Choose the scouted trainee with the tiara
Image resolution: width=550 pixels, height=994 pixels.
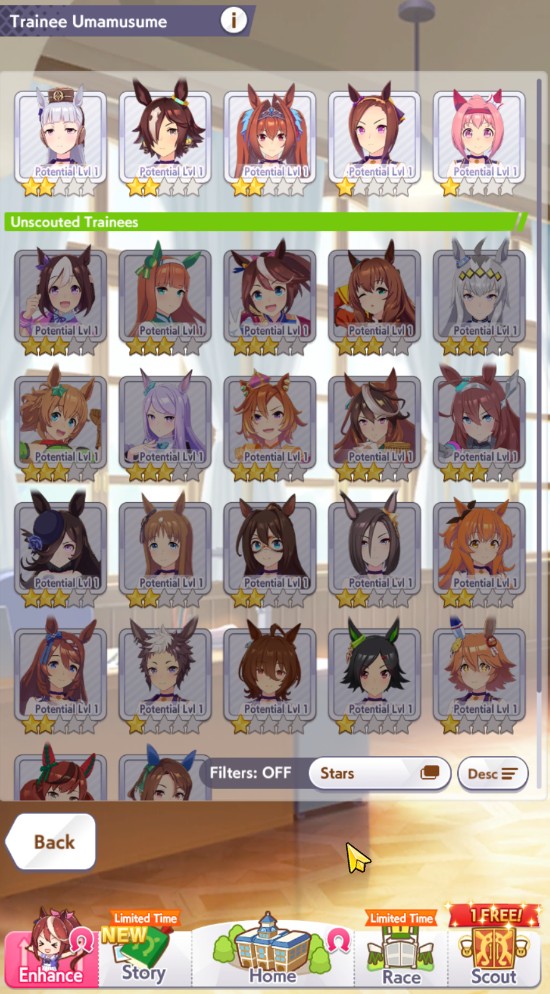coord(270,142)
